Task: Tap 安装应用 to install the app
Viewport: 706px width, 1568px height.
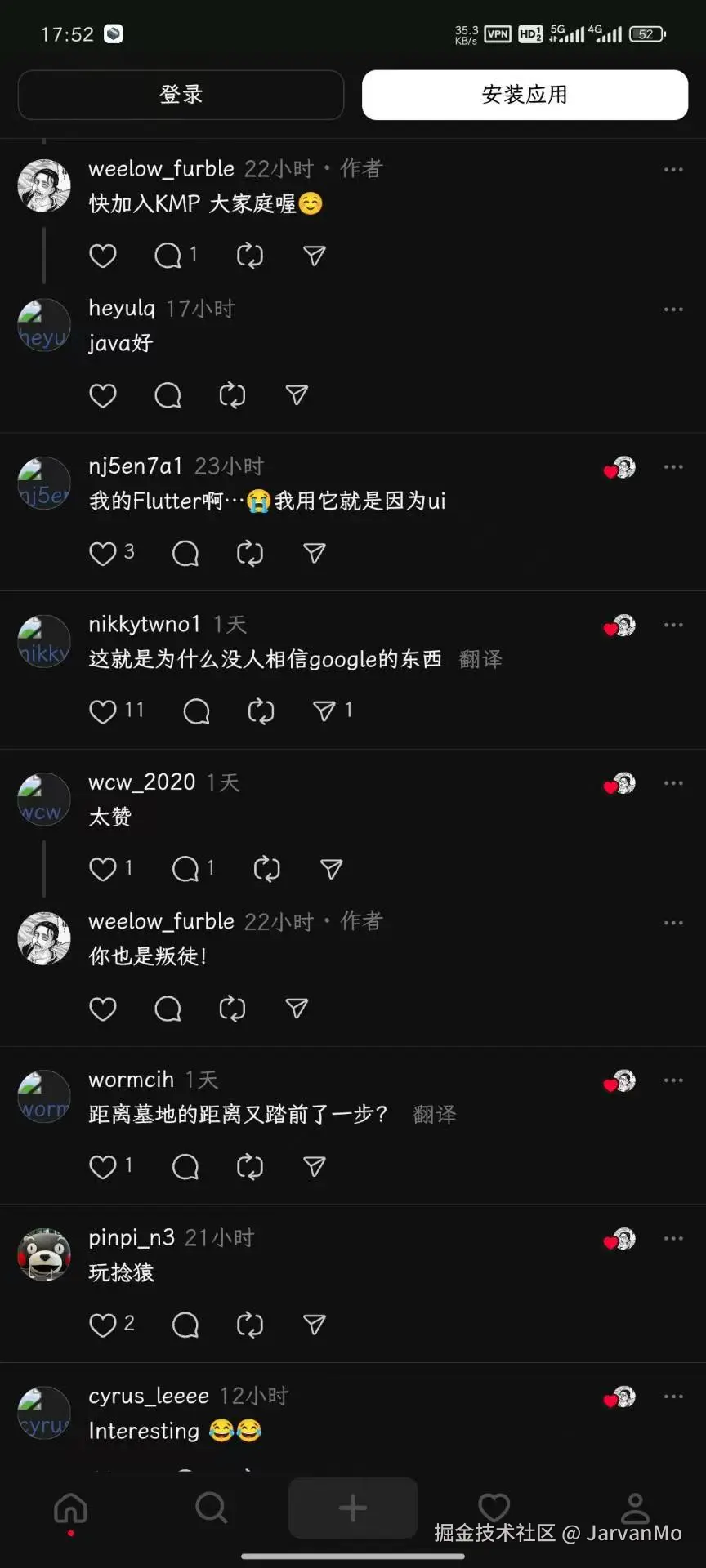Action: pos(524,95)
